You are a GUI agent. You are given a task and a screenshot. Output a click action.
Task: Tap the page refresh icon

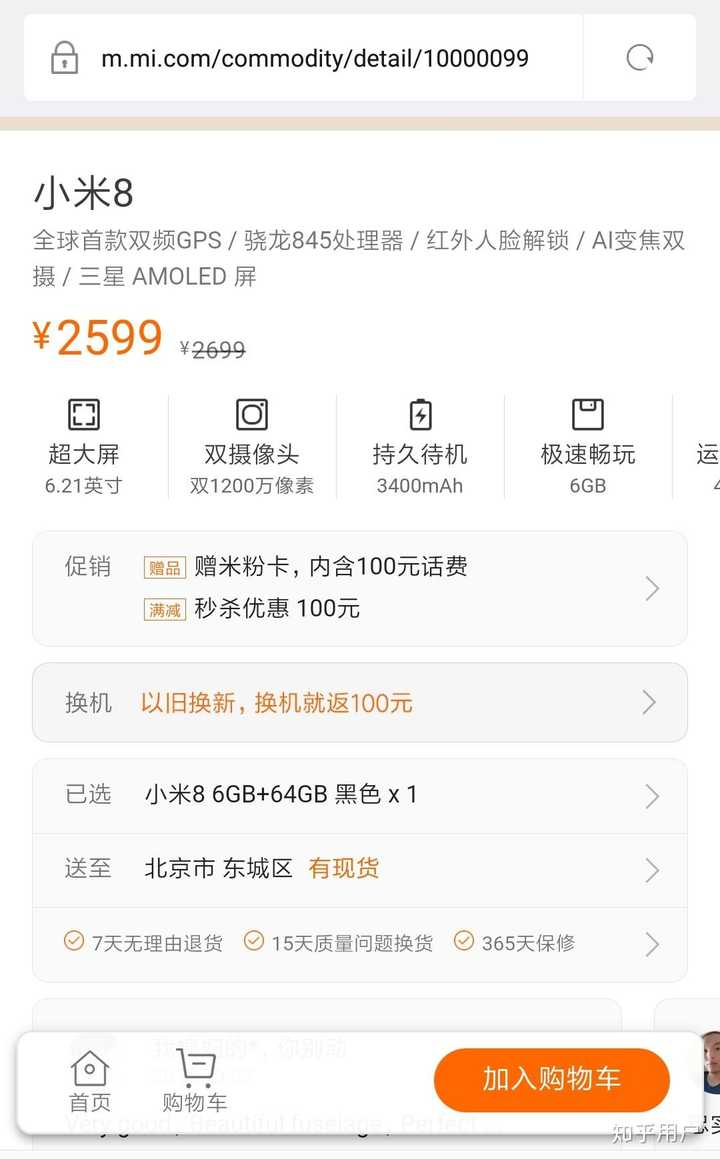coord(639,58)
